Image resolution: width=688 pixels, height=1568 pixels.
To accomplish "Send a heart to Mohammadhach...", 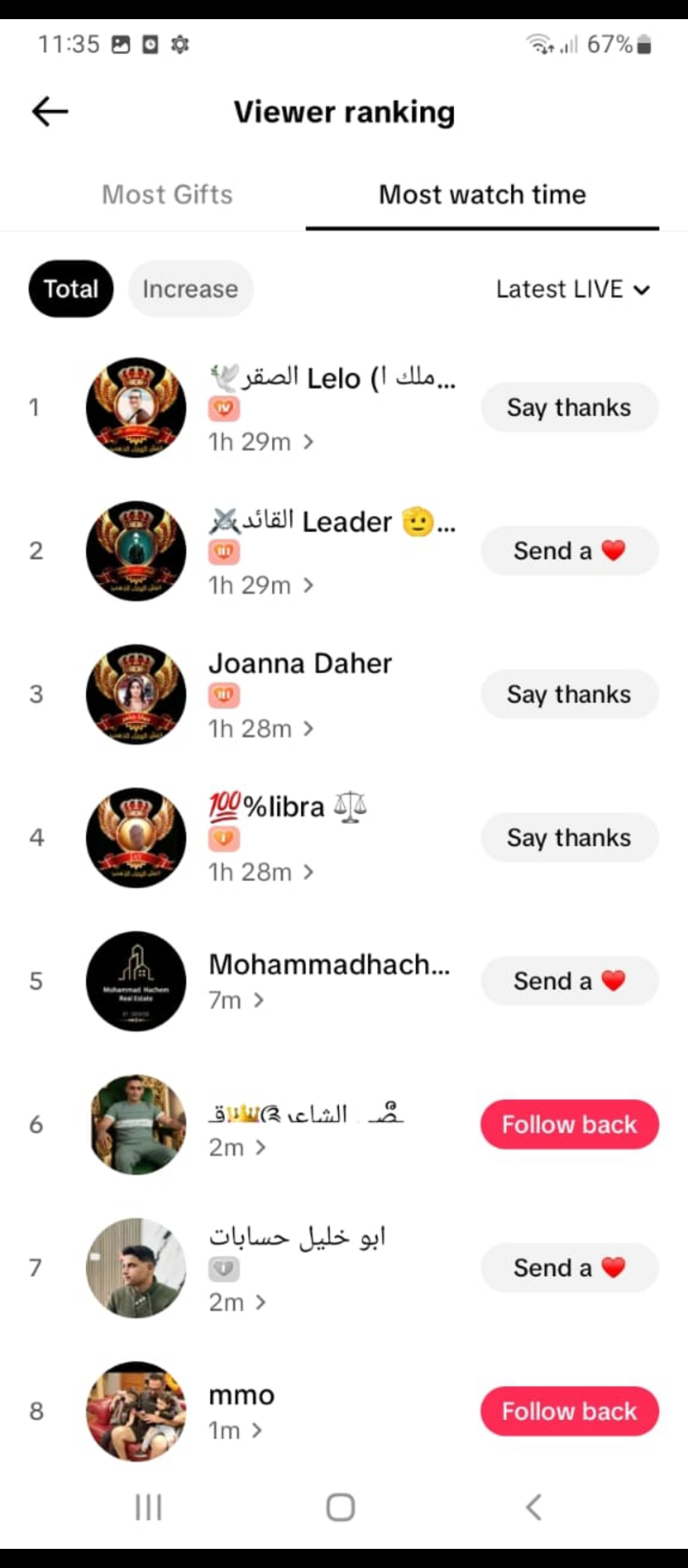I will [x=569, y=981].
